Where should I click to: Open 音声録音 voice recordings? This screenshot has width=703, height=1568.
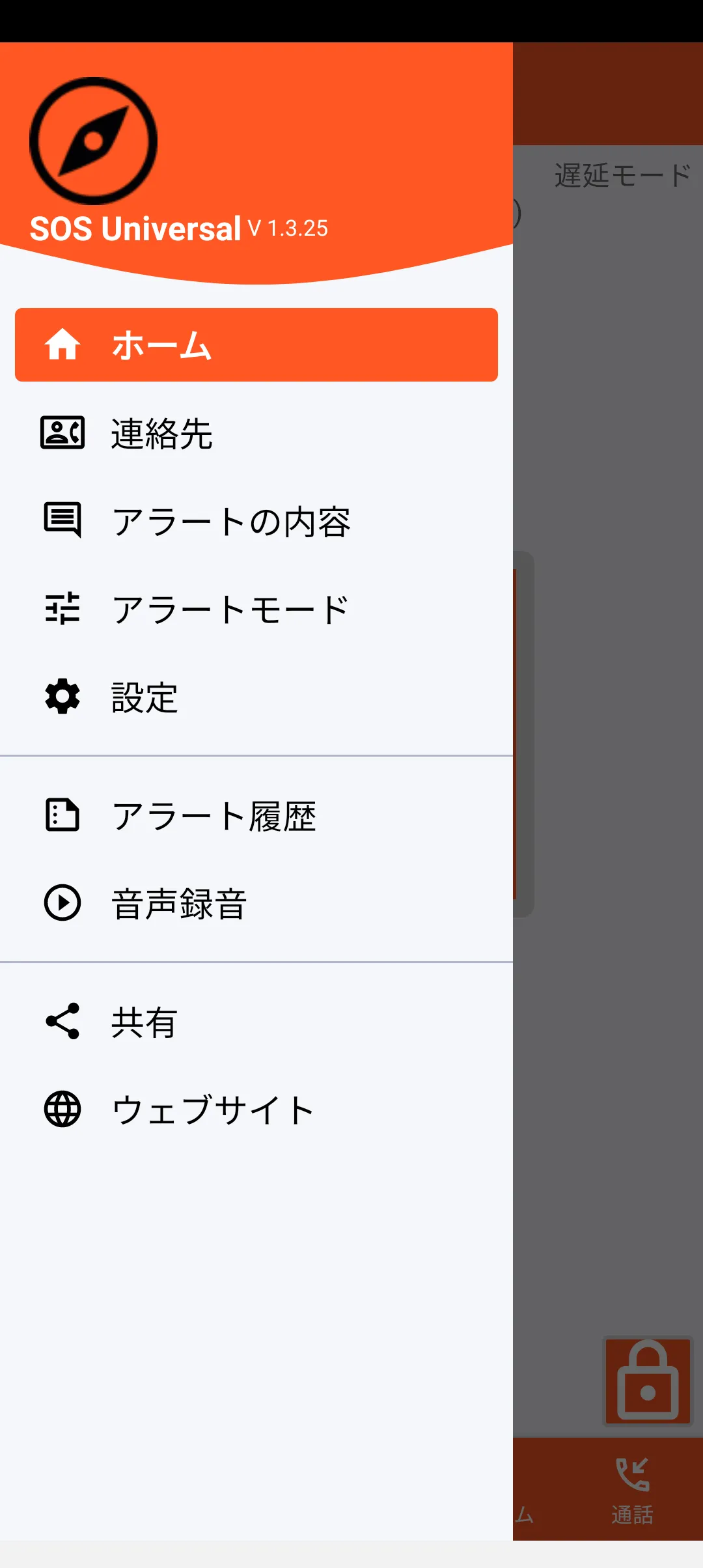coord(256,904)
